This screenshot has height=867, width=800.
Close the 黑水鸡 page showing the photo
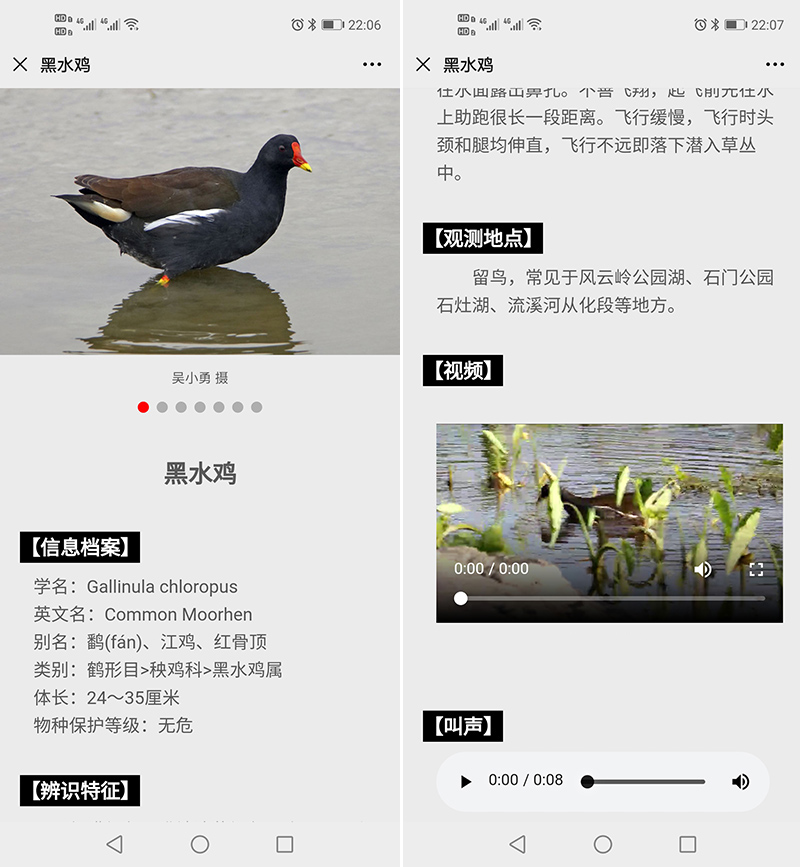coord(20,65)
